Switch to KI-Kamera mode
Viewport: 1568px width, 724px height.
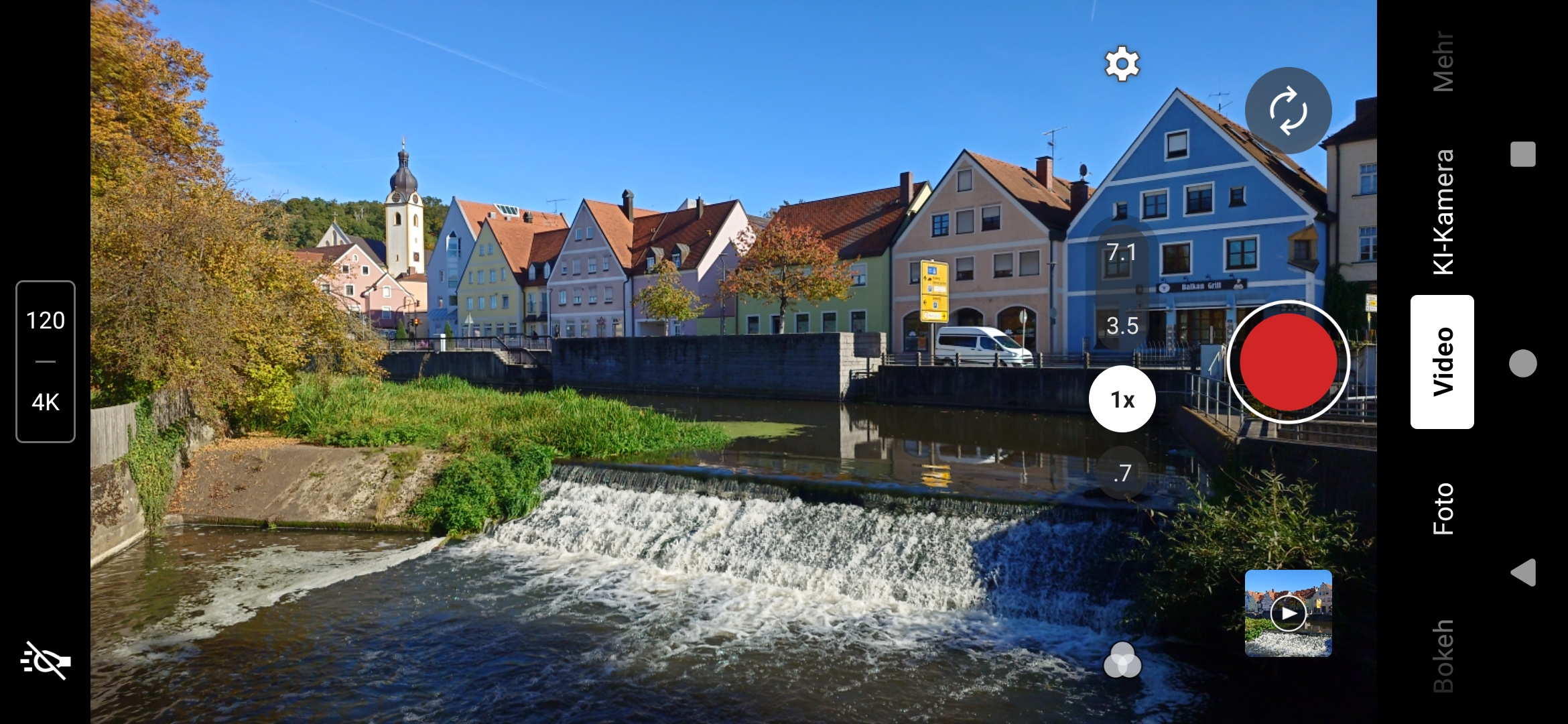(1443, 212)
